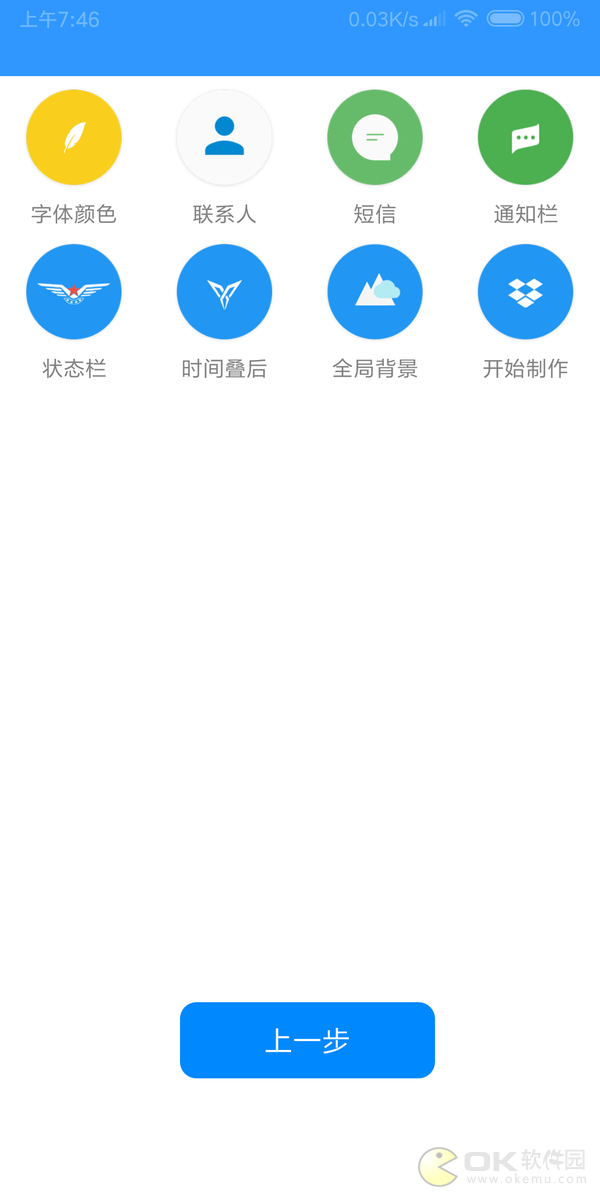Viewport: 600px width, 1200px height.
Task: Select the 联系人 contacts option
Action: pyautogui.click(x=224, y=138)
